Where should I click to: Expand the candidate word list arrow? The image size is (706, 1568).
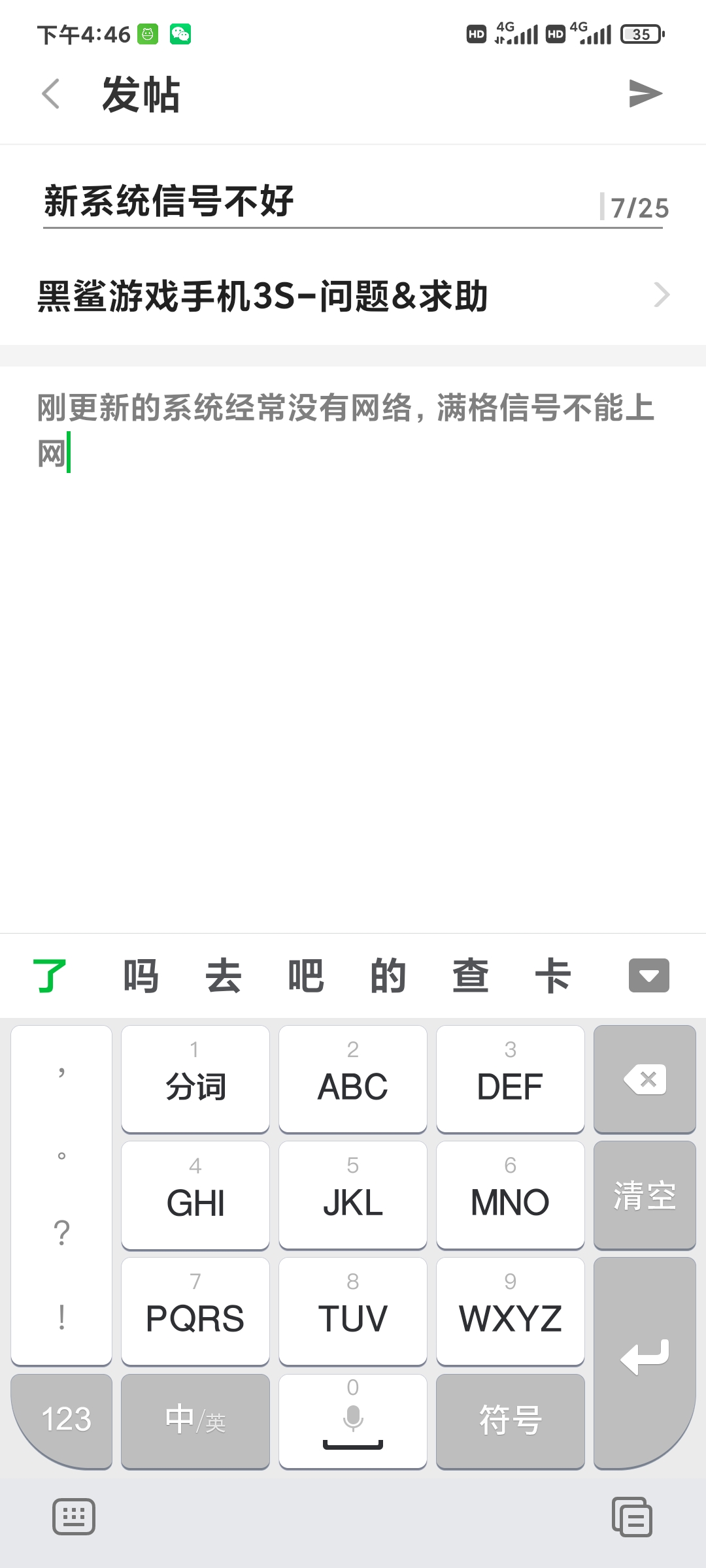(648, 975)
